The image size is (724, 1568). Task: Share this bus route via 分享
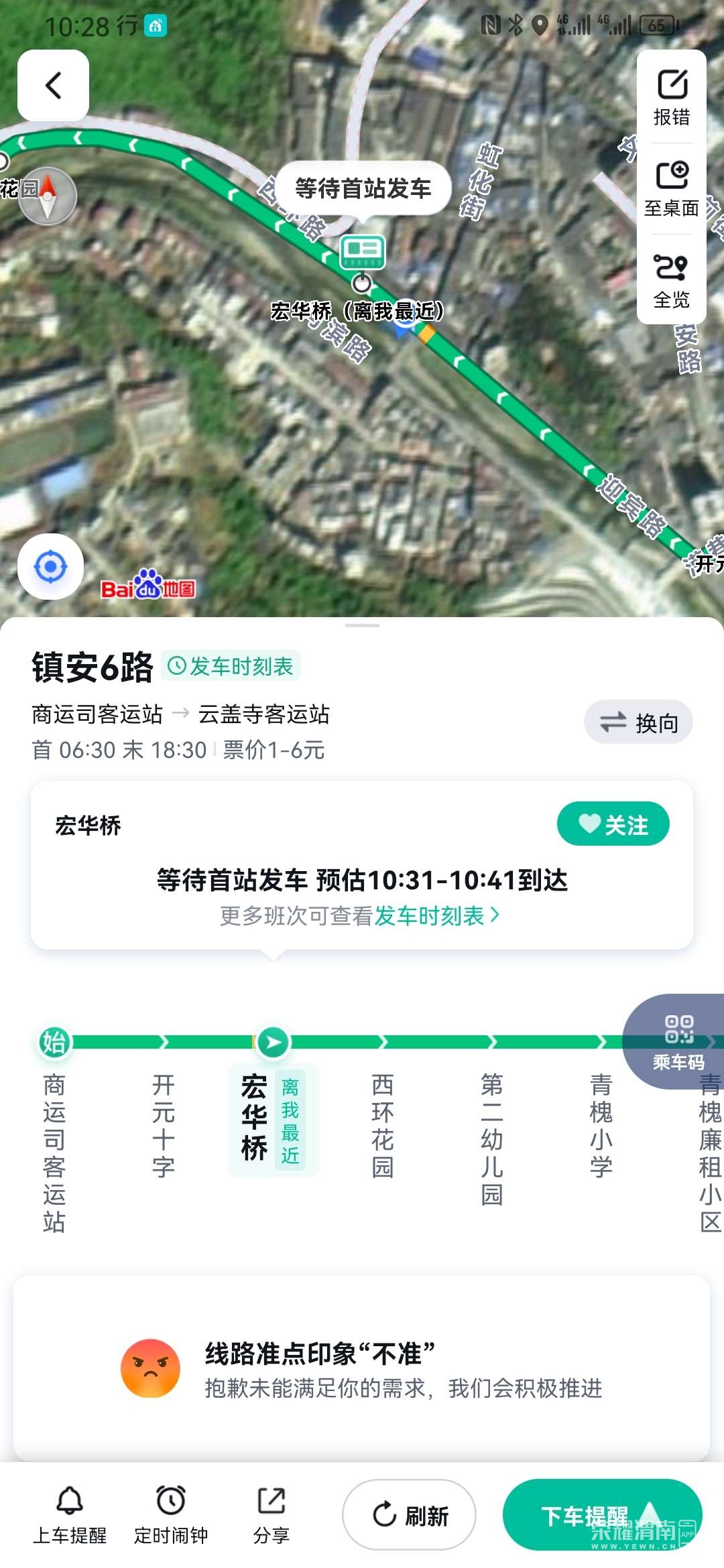[271, 1514]
